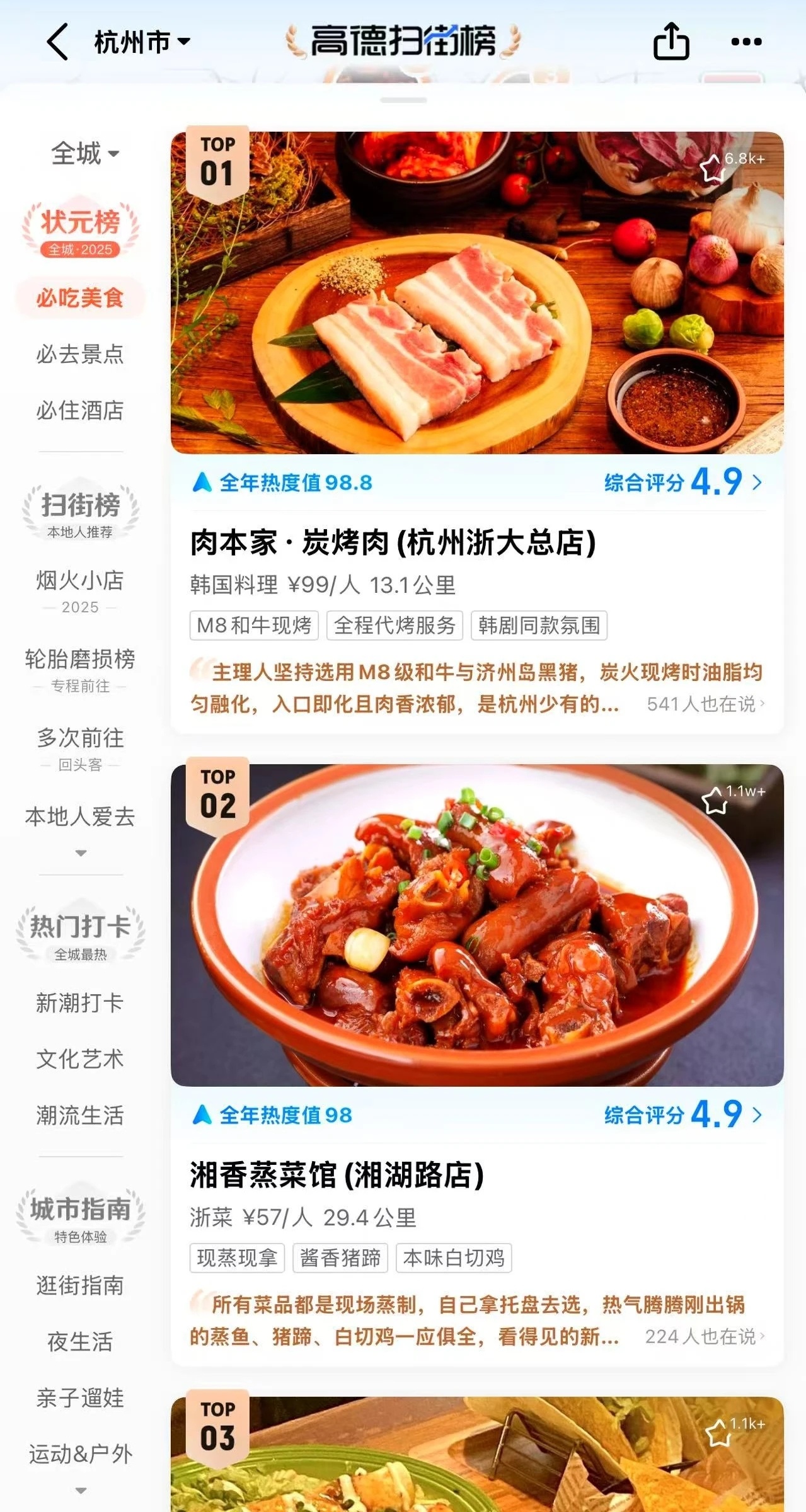806x1512 pixels.
Task: Select 多次前往 回头客 list
Action: 80,748
